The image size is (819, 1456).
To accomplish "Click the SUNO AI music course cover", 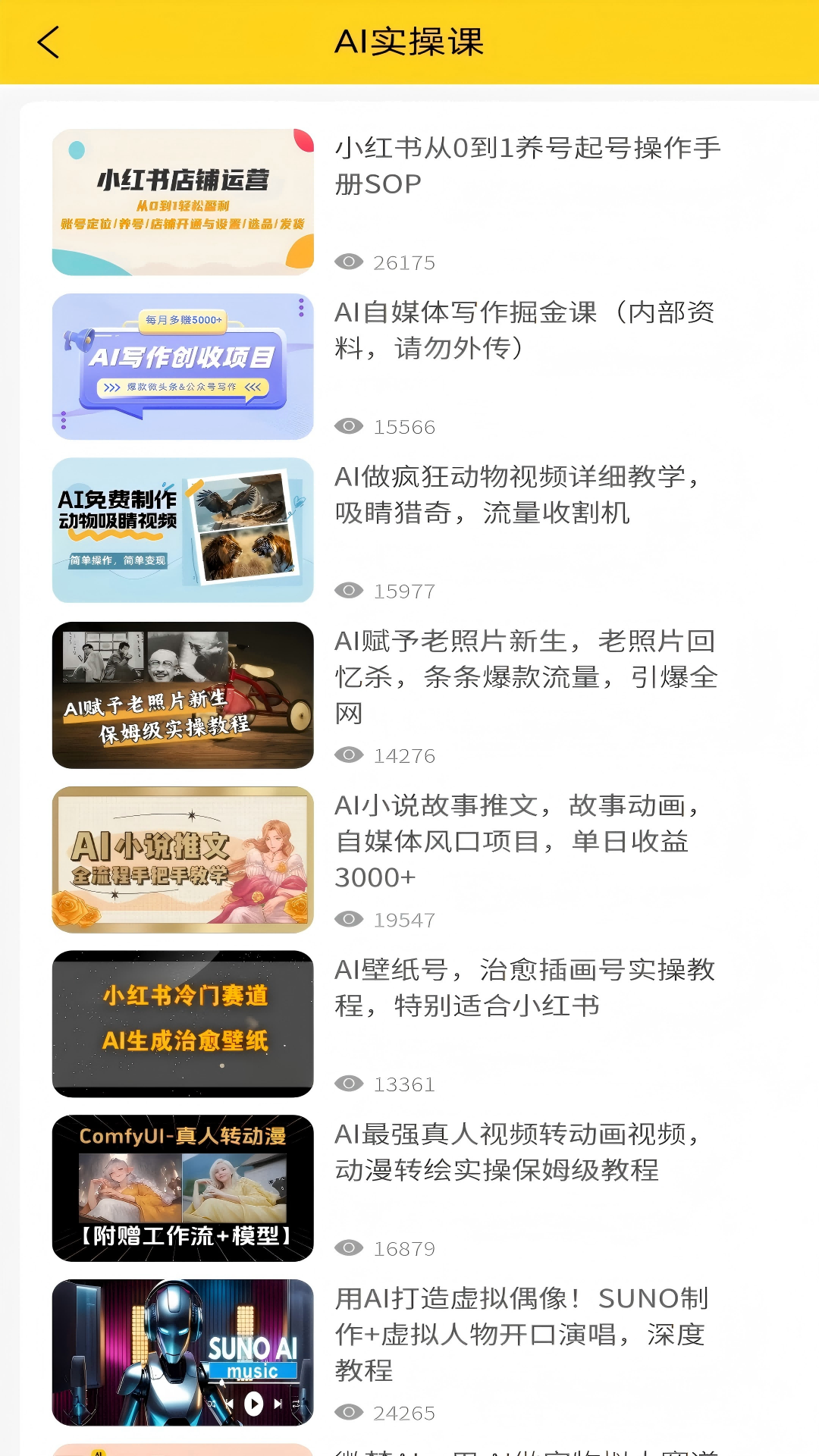I will (182, 1353).
